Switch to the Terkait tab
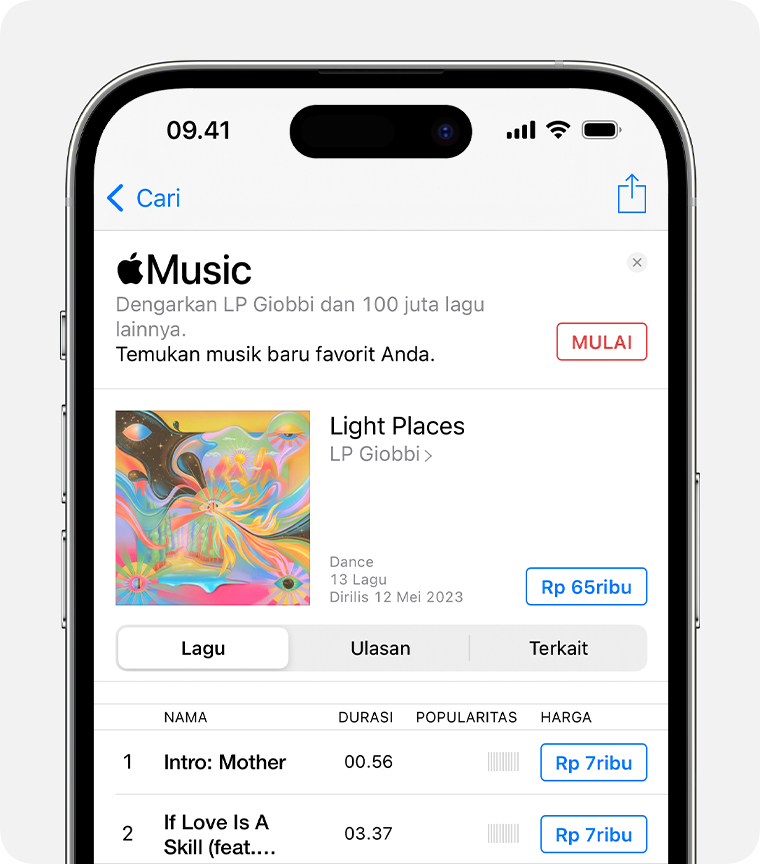 click(x=558, y=648)
